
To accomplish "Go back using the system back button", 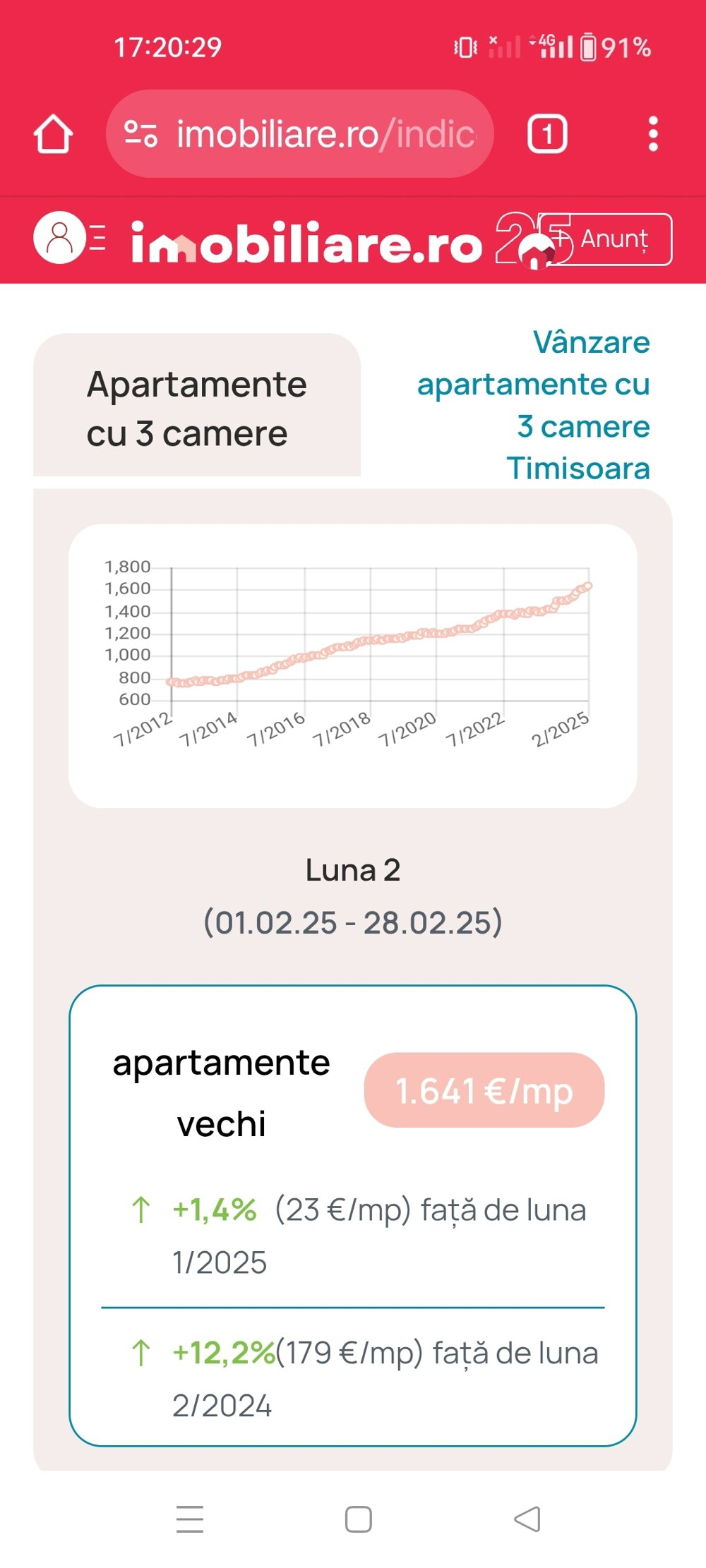I will (x=527, y=1519).
